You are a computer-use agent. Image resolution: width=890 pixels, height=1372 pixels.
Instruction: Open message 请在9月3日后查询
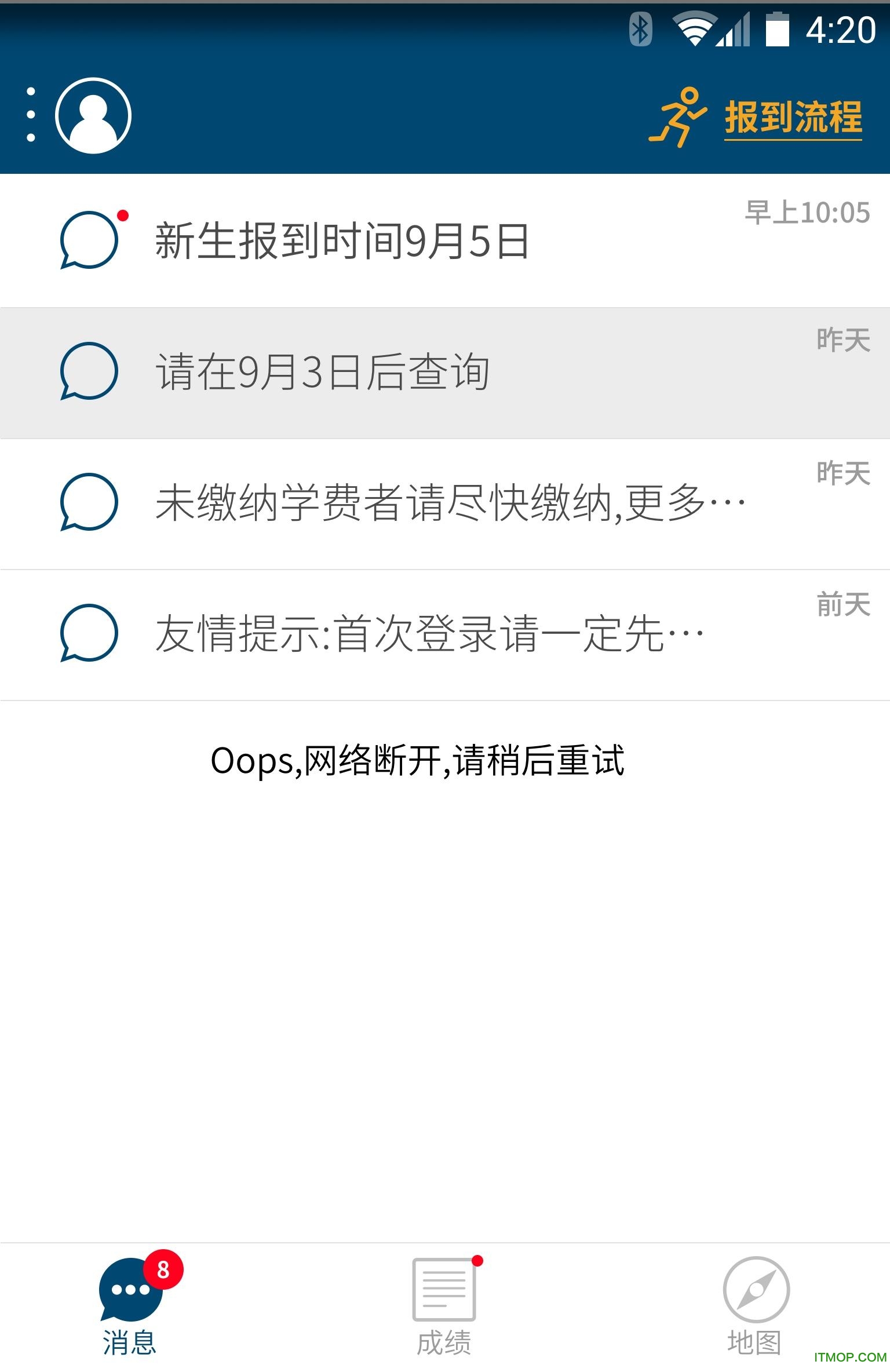click(x=322, y=373)
